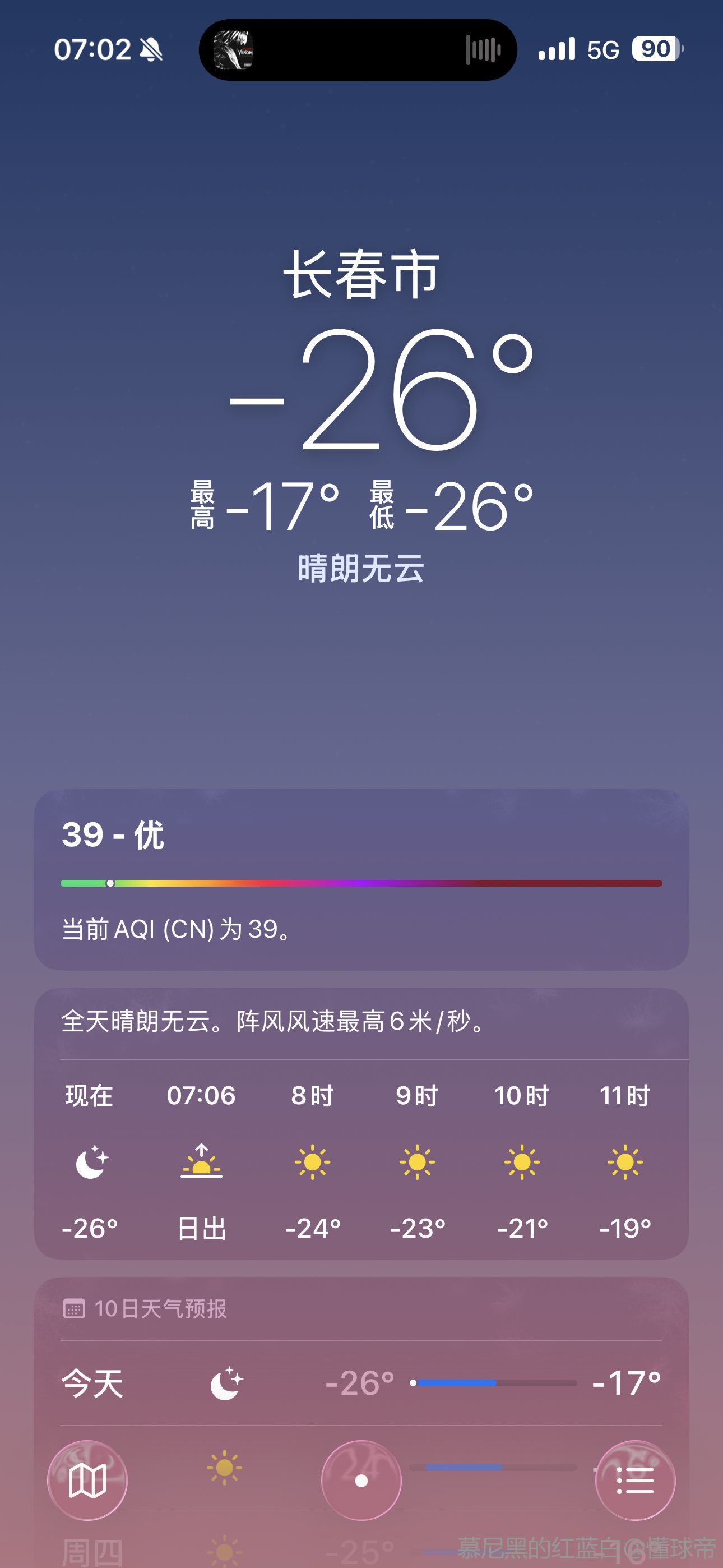The image size is (723, 1568).
Task: Open the now-playing music in the Dynamic Island
Action: [357, 49]
